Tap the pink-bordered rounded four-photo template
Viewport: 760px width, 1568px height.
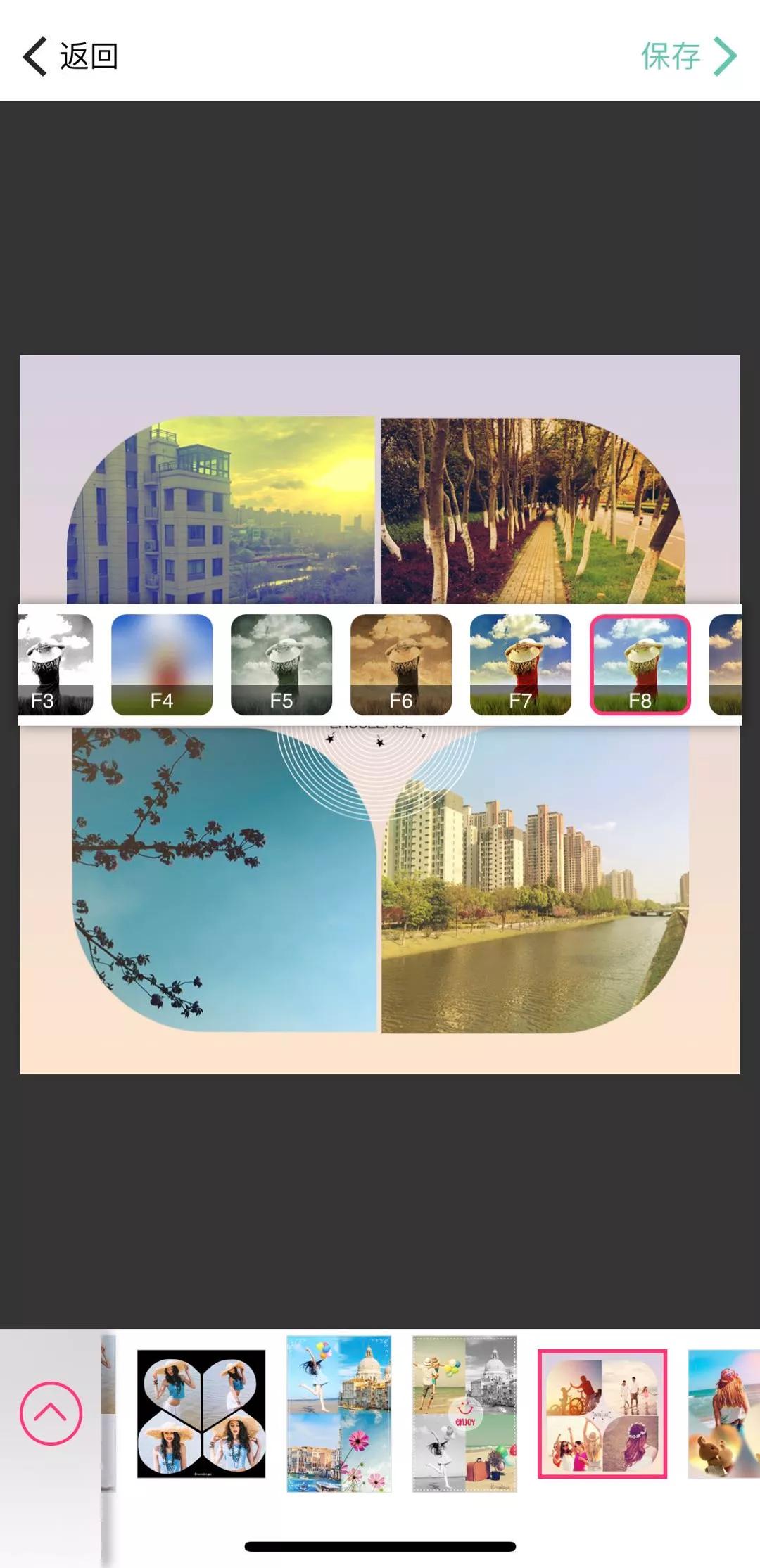[602, 1413]
